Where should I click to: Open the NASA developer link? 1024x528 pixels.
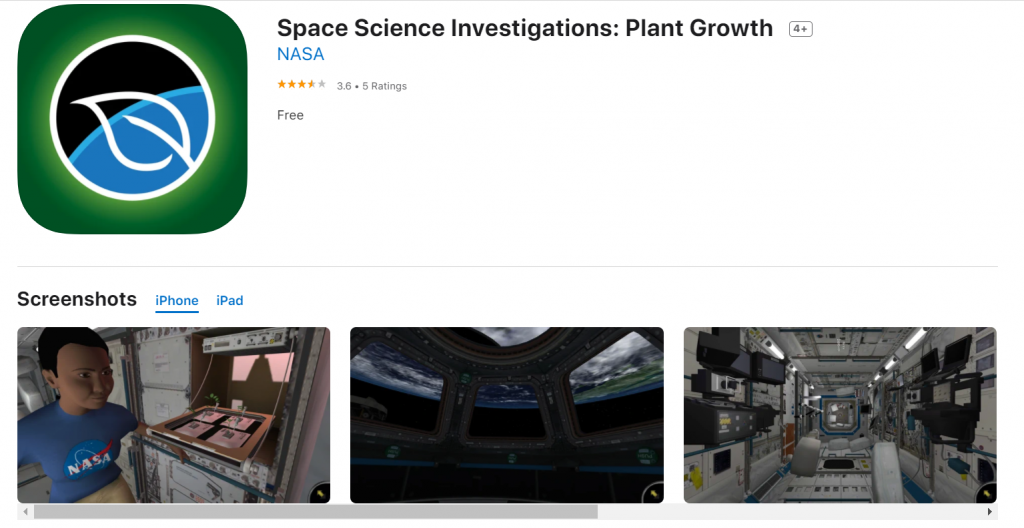pos(300,55)
